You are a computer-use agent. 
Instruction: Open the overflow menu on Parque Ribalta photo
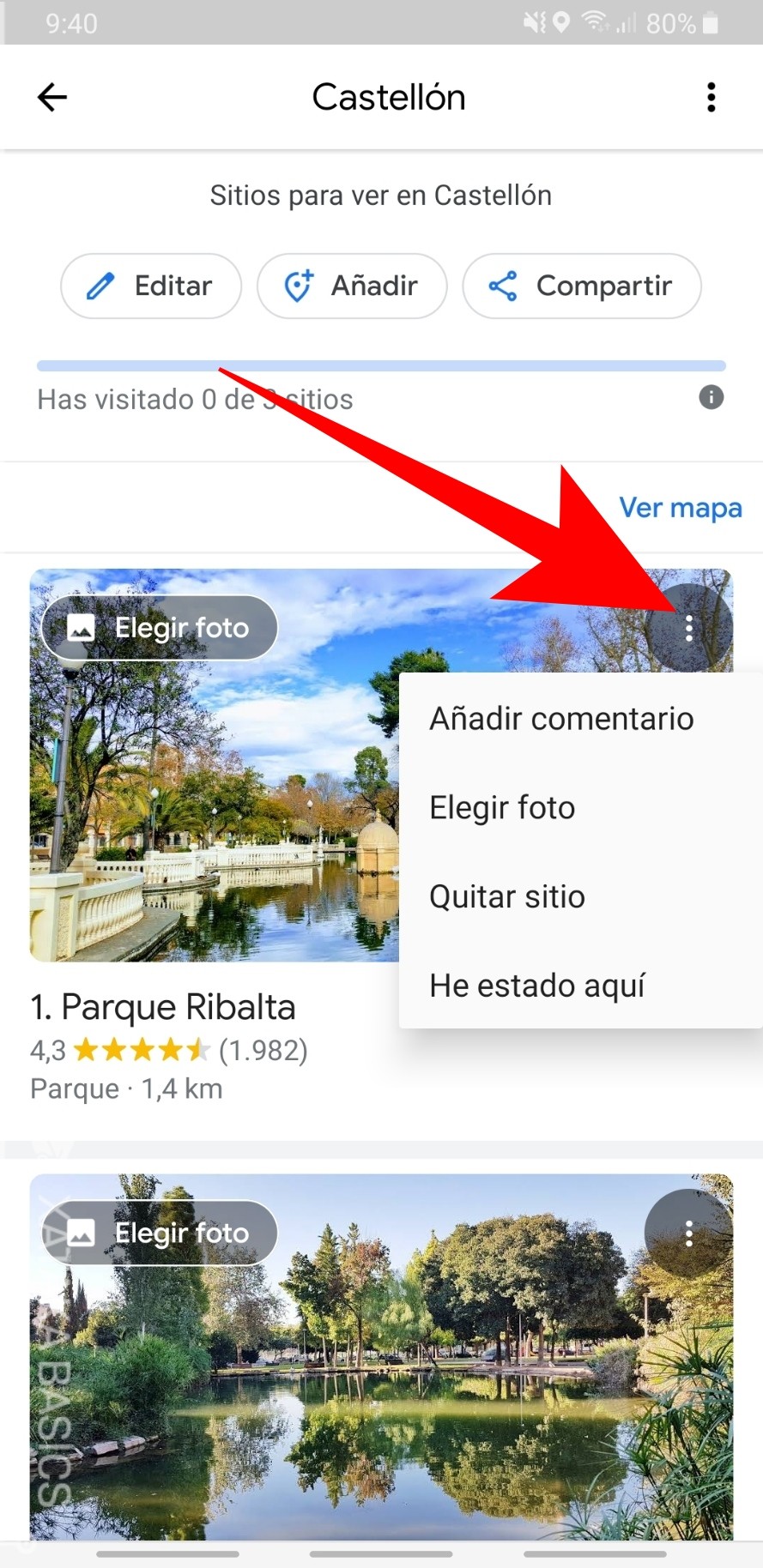pyautogui.click(x=691, y=627)
